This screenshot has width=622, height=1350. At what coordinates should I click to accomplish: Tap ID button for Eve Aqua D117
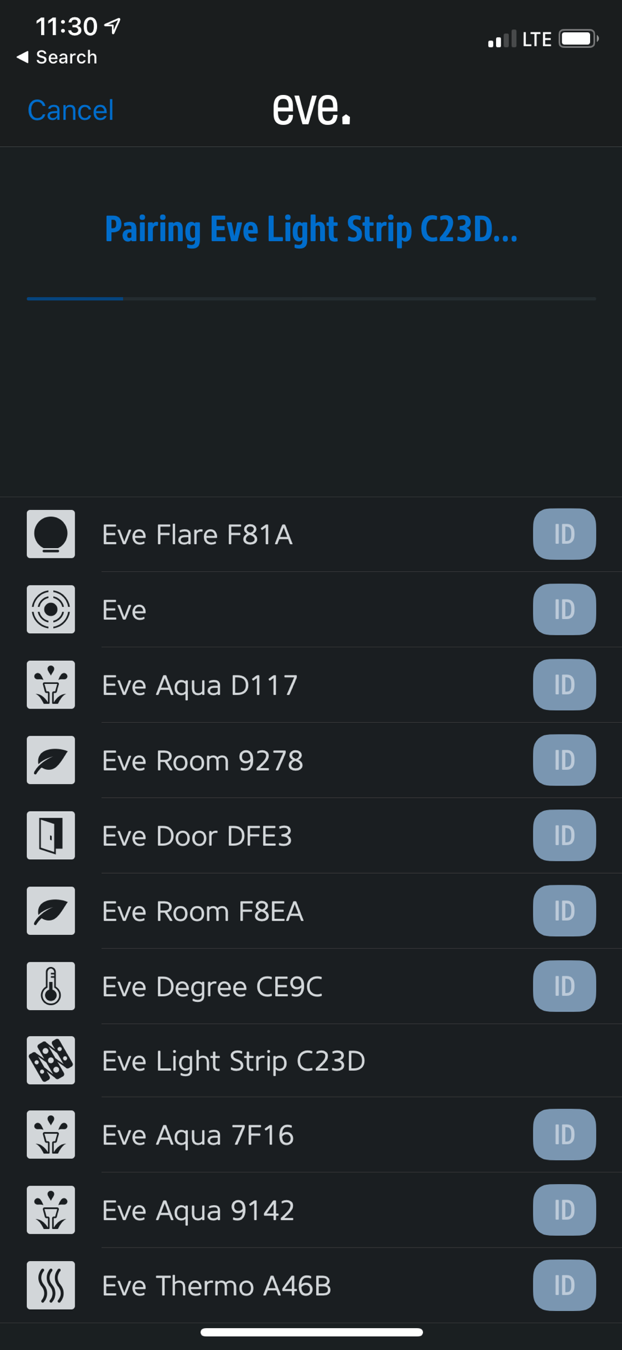click(x=564, y=685)
